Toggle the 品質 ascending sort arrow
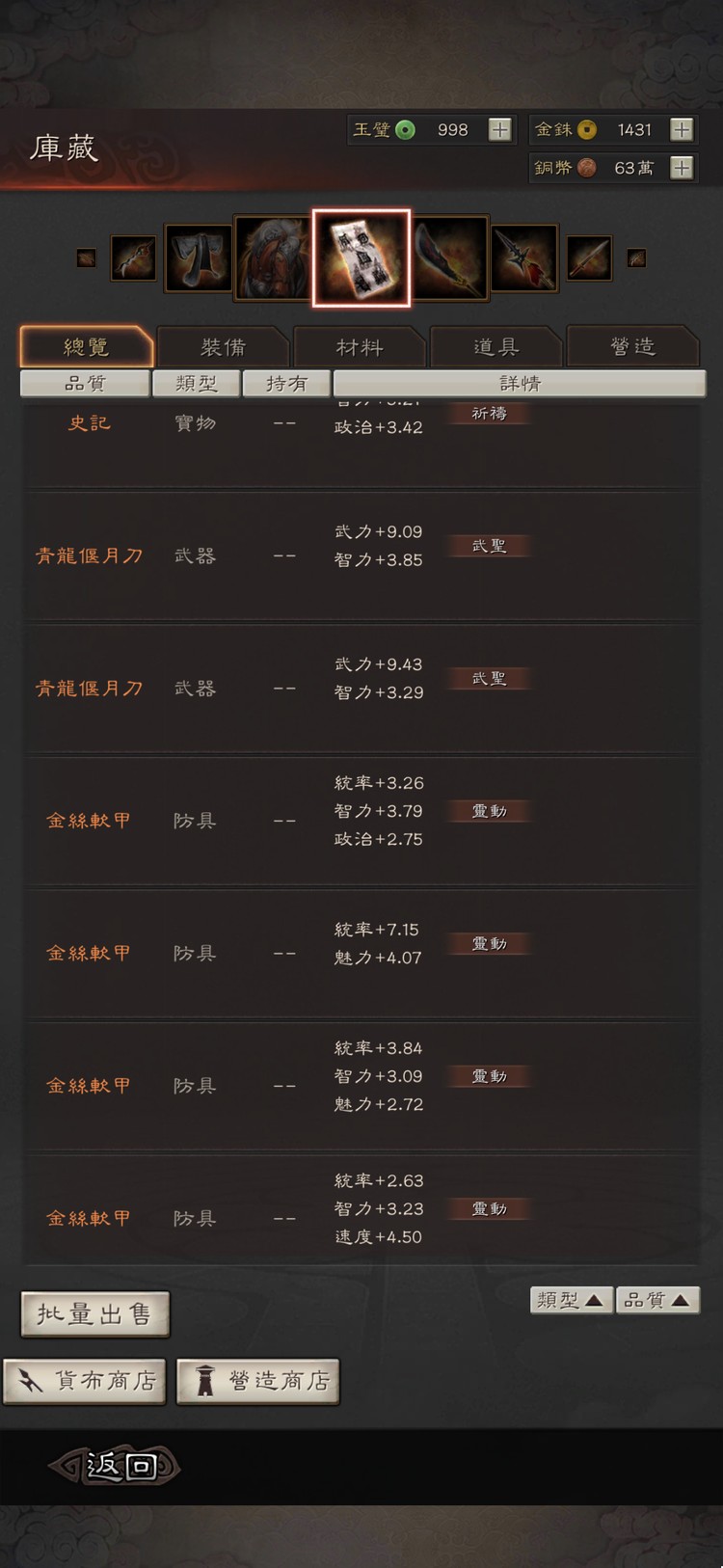The image size is (723, 1568). click(x=657, y=1300)
